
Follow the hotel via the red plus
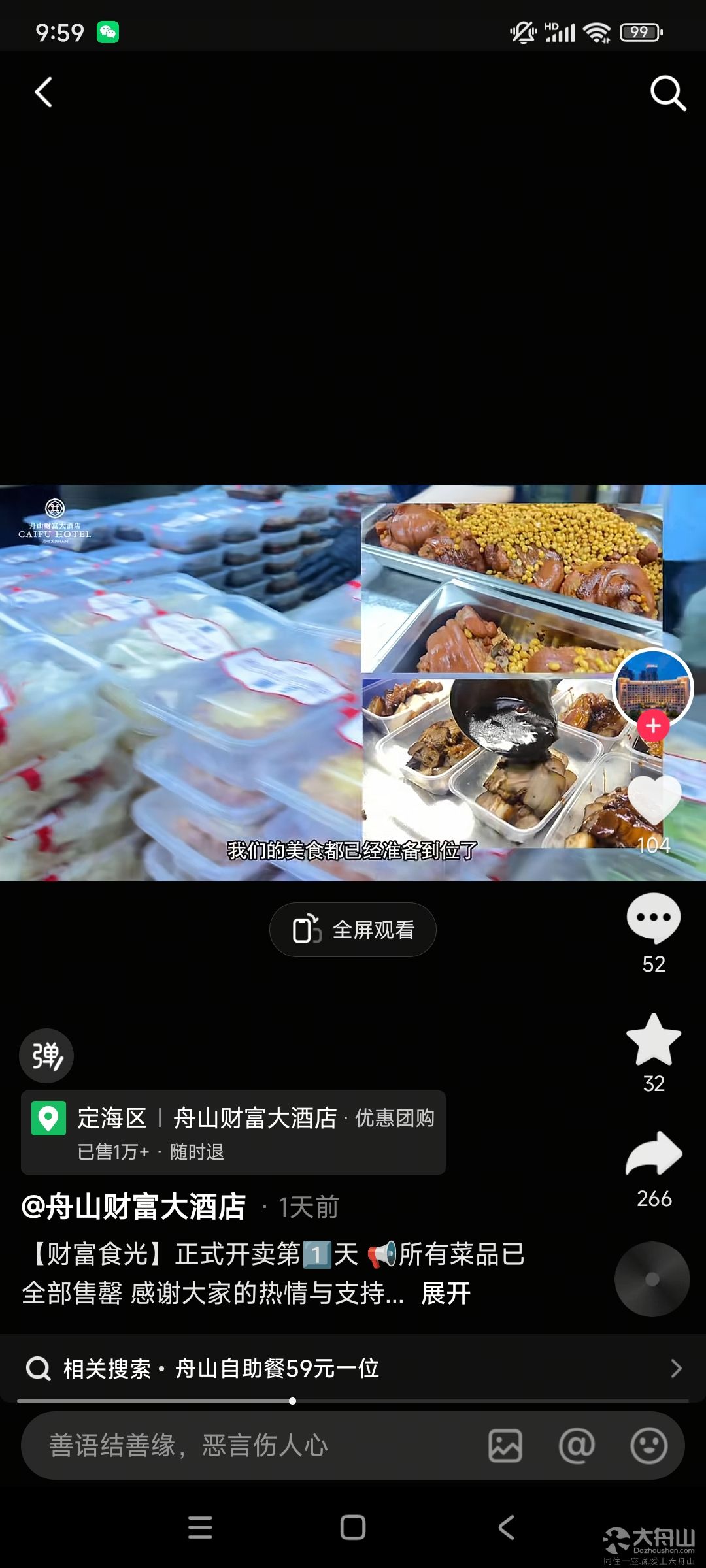pos(653,726)
